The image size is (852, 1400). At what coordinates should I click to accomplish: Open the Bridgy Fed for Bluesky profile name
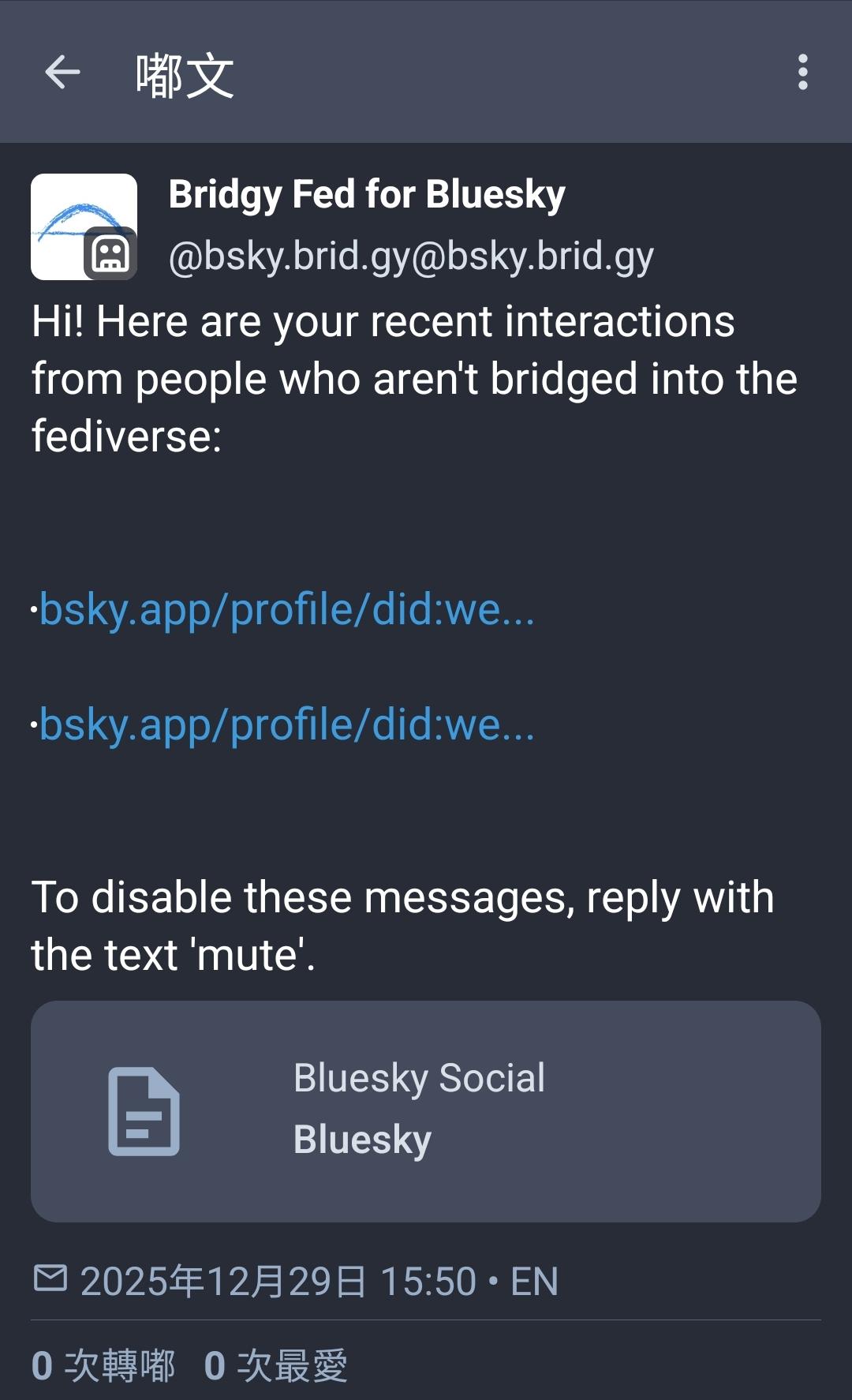click(x=367, y=195)
